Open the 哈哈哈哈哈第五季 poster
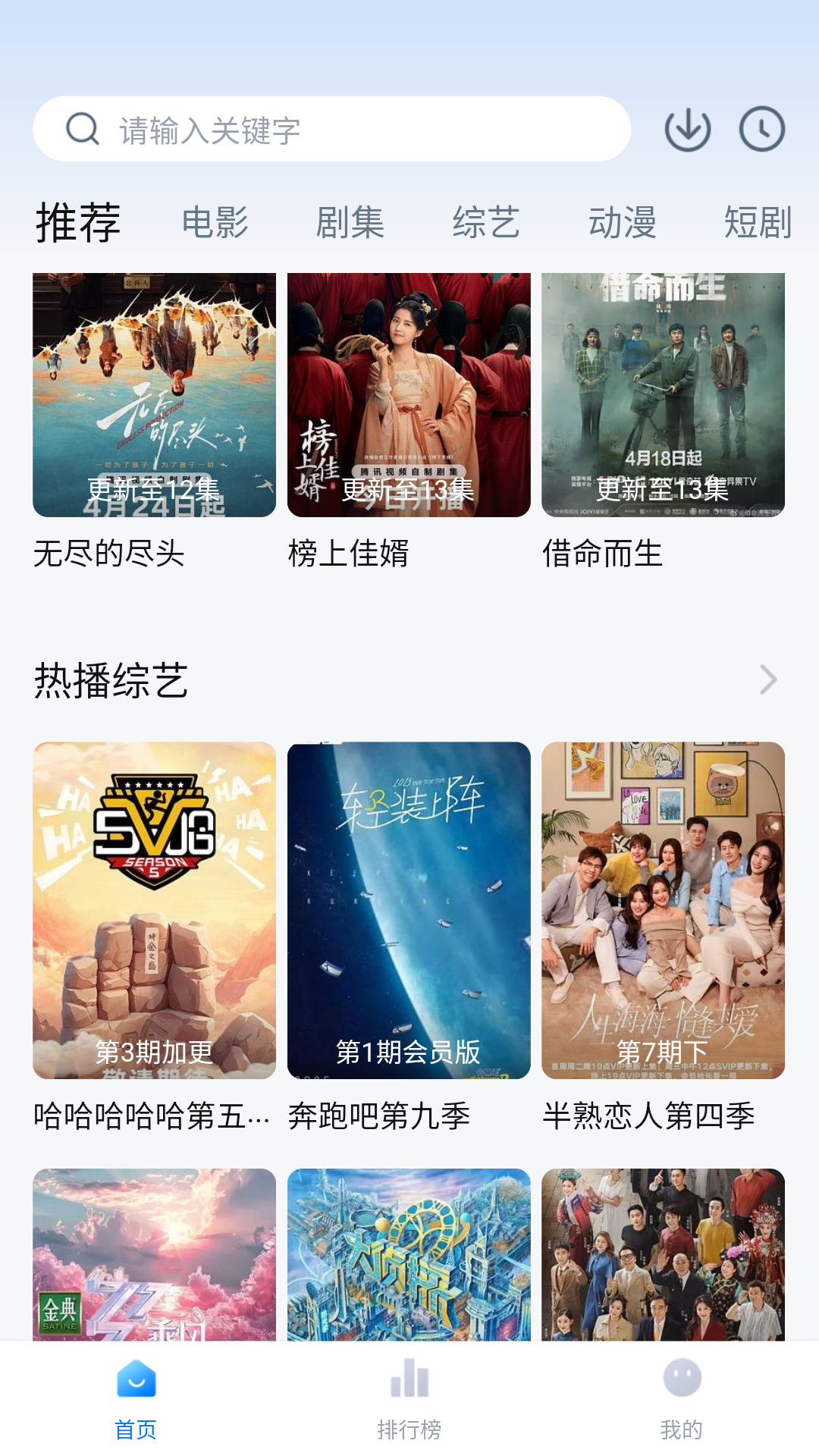The image size is (819, 1456). point(153,910)
